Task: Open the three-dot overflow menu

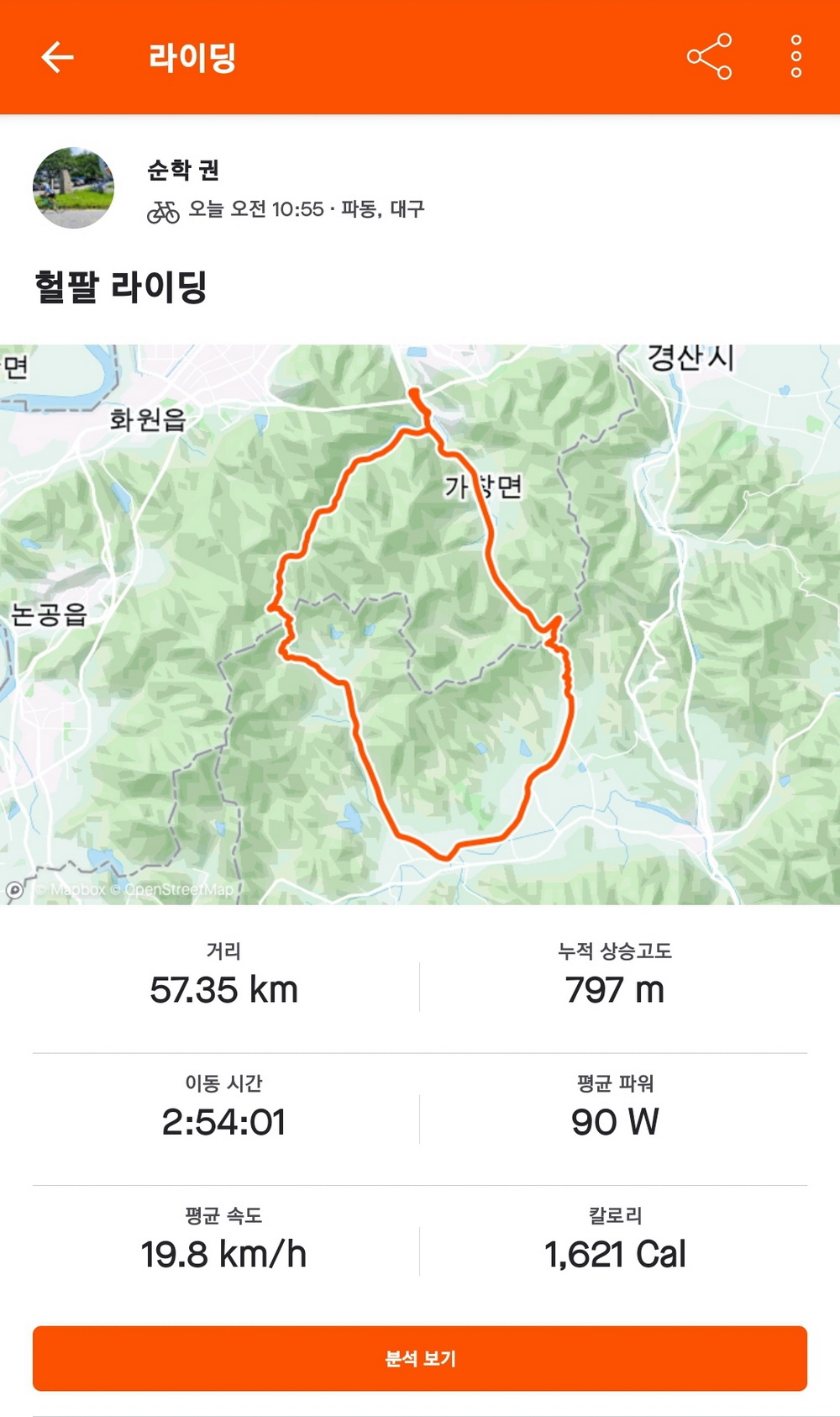Action: (795, 57)
